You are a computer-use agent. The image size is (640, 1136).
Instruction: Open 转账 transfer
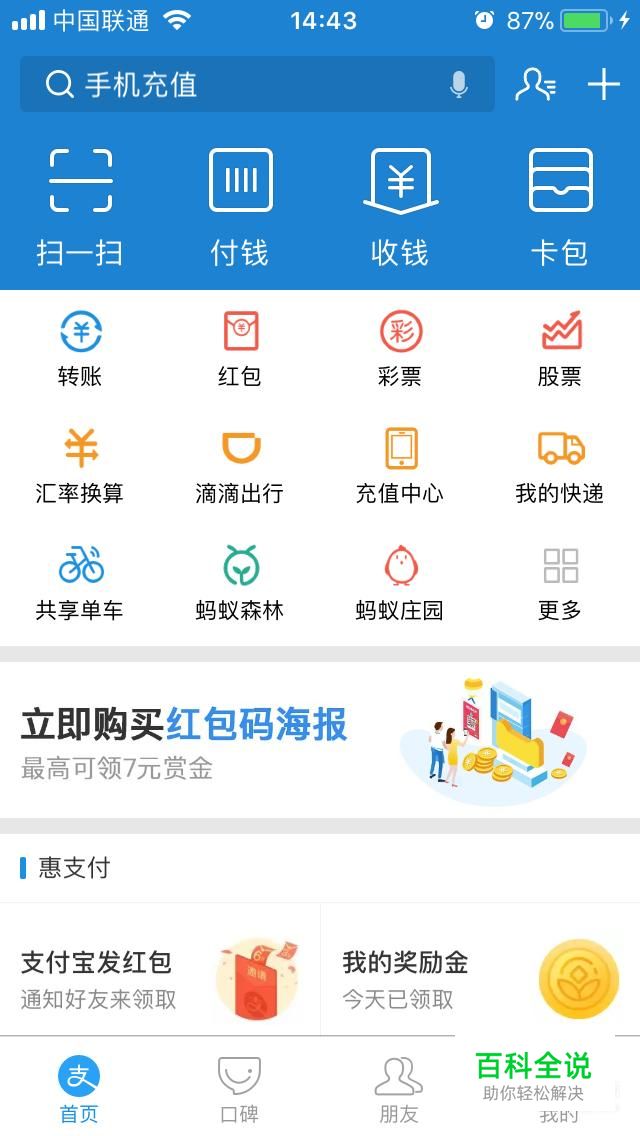click(80, 348)
